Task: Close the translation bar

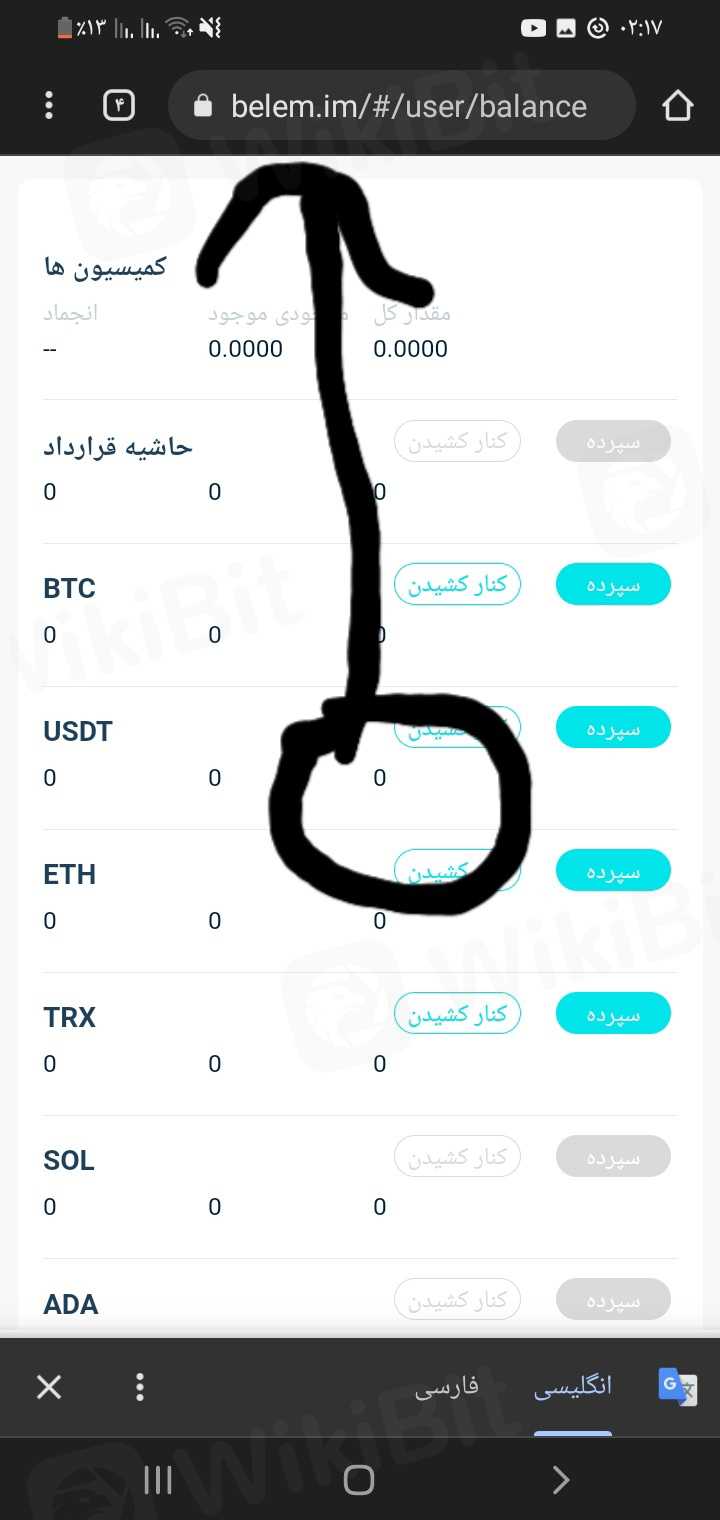Action: pyautogui.click(x=49, y=1387)
